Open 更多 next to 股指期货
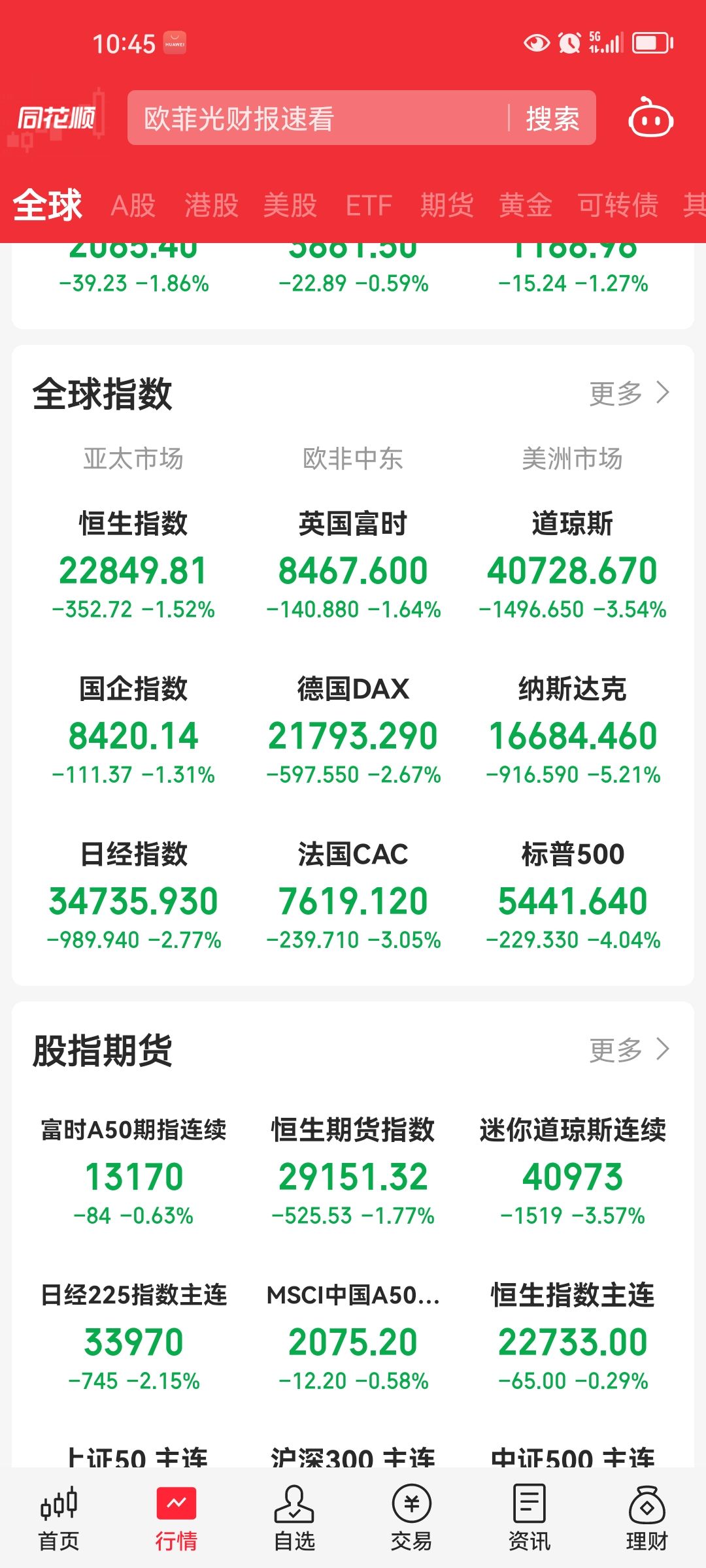 [630, 1050]
